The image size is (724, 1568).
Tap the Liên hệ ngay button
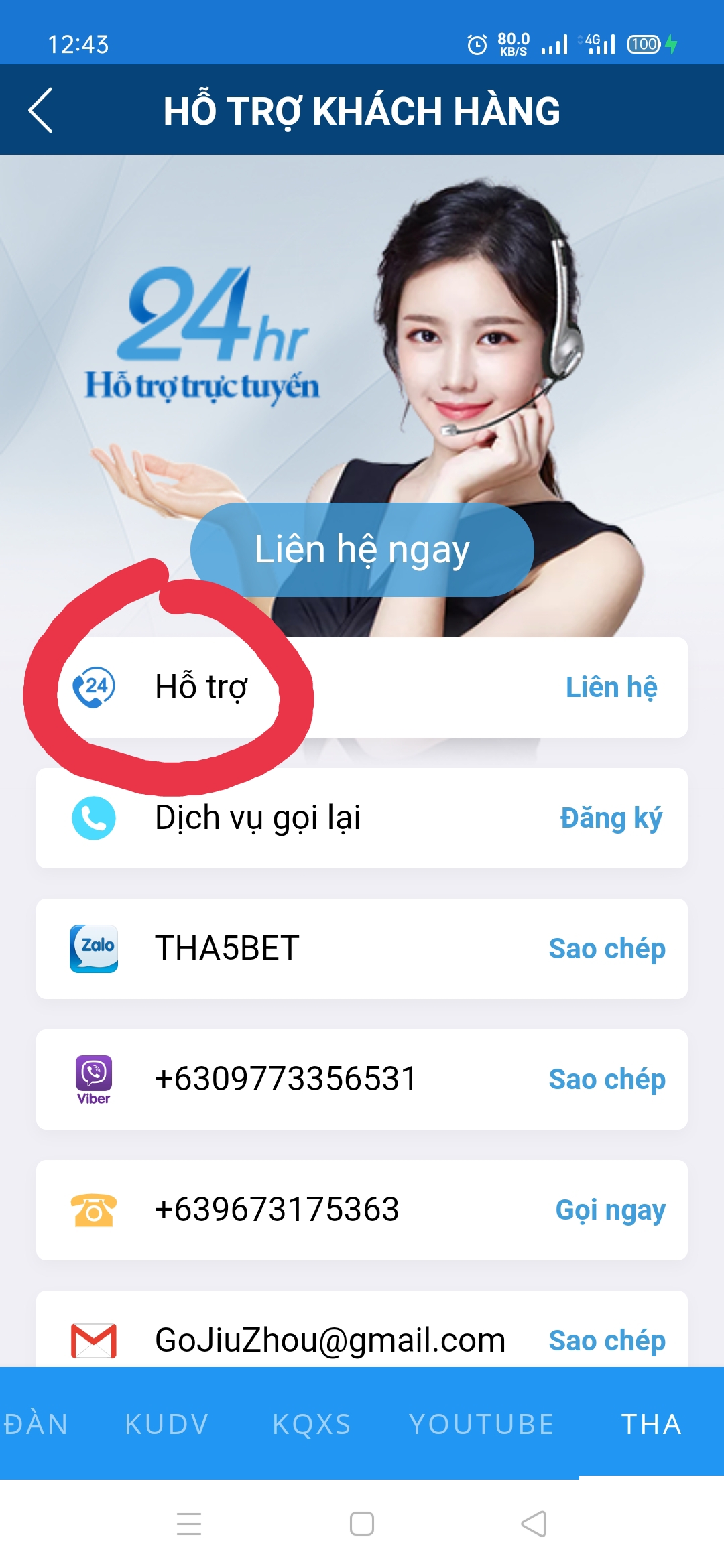pos(362,549)
